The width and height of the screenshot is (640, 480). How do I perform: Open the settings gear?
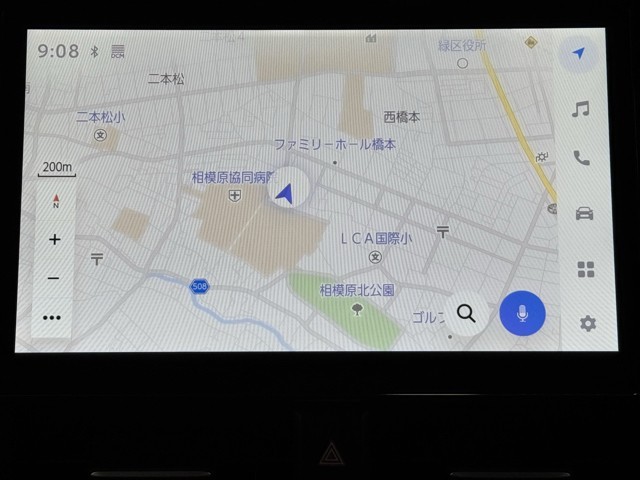click(587, 323)
